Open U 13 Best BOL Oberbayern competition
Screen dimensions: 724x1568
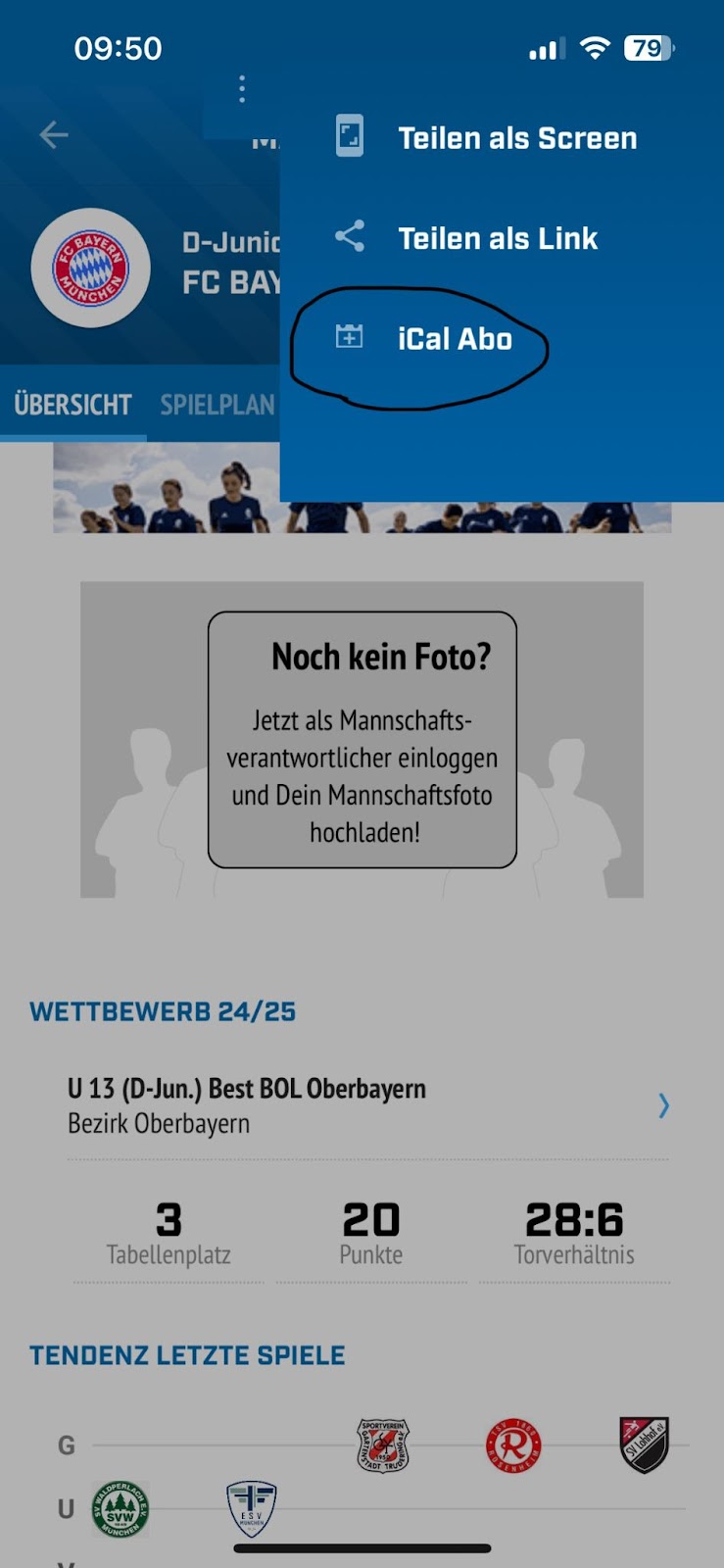pos(362,1105)
